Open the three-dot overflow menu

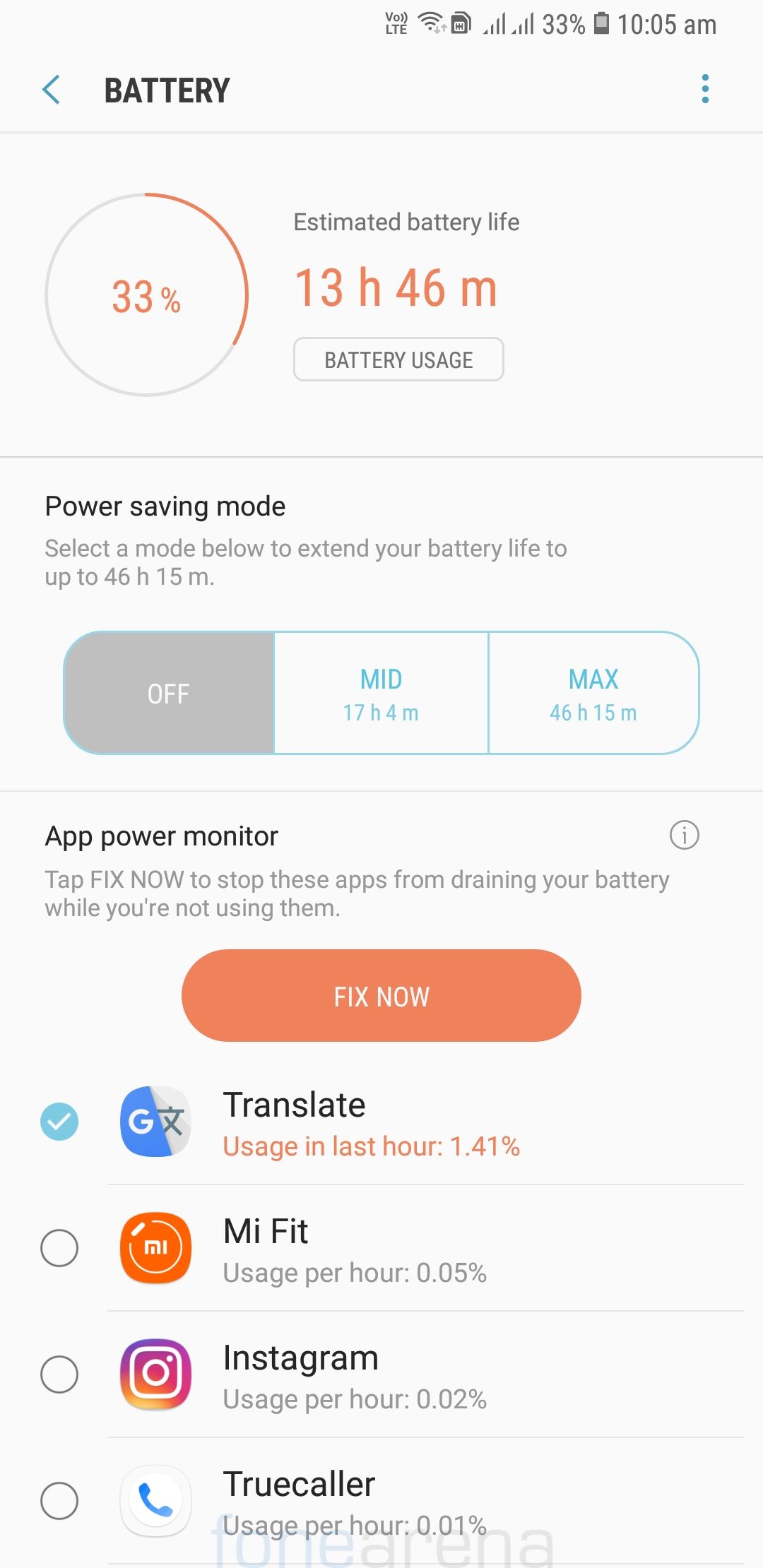(704, 89)
